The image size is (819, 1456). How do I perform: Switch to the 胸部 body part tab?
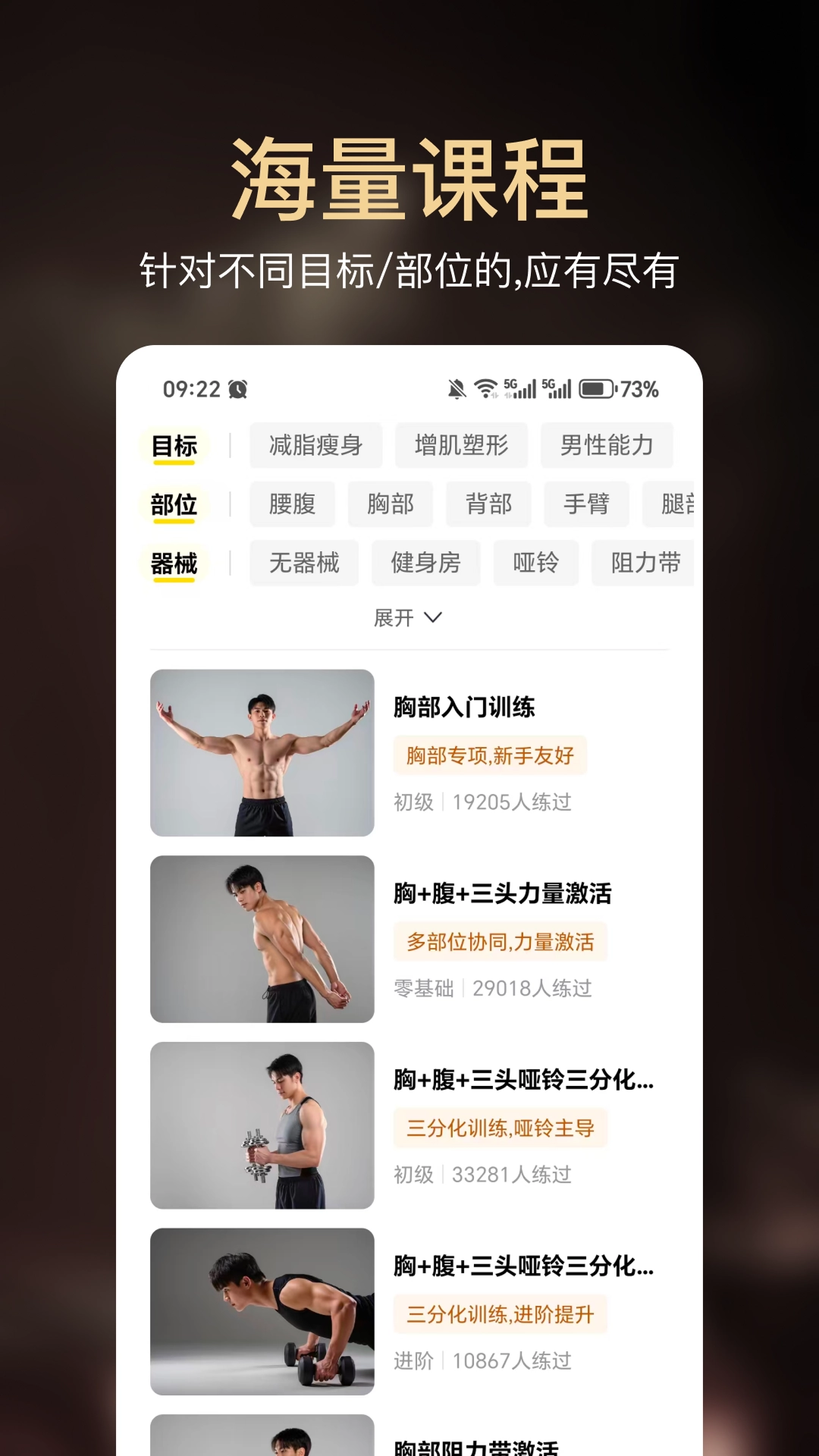tap(391, 504)
